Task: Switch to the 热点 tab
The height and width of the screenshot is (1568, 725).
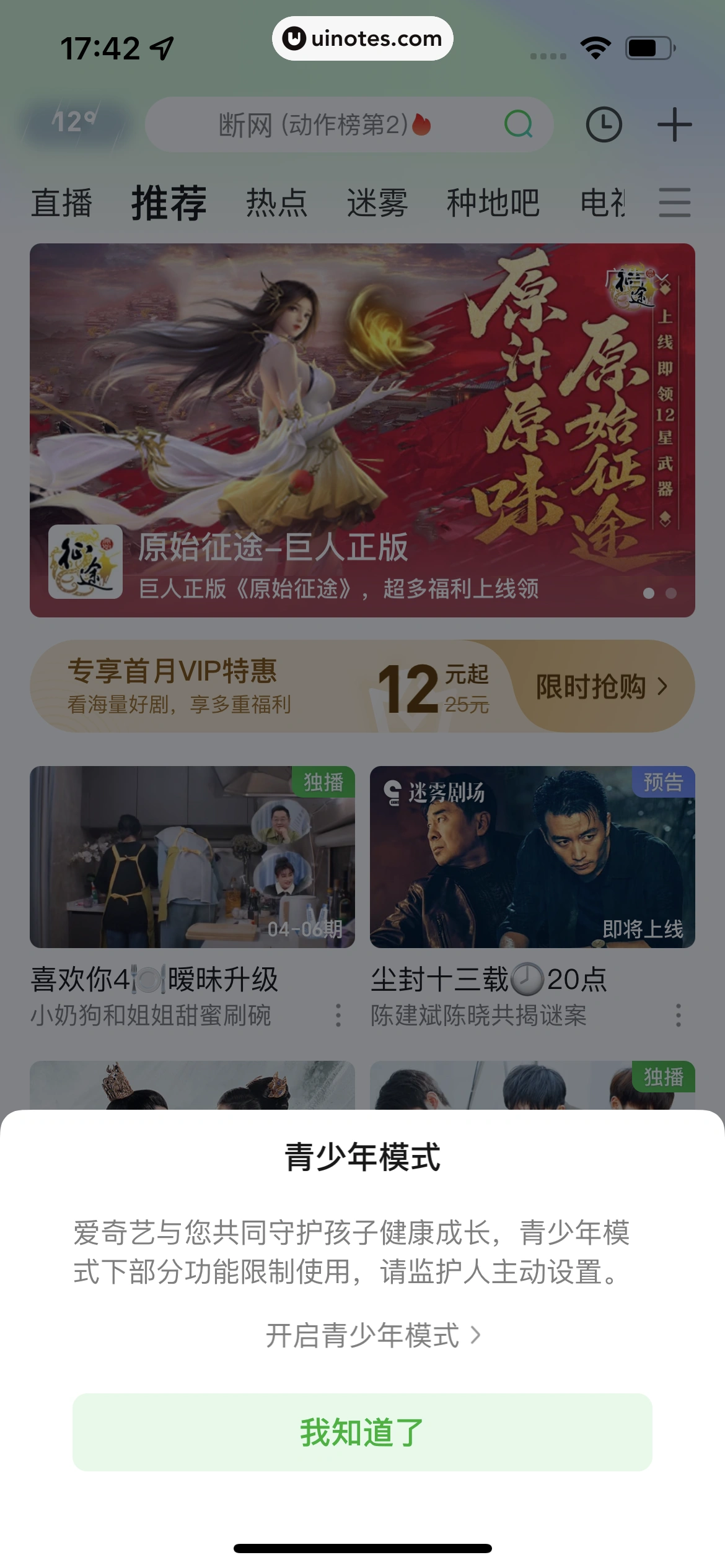Action: click(x=276, y=203)
